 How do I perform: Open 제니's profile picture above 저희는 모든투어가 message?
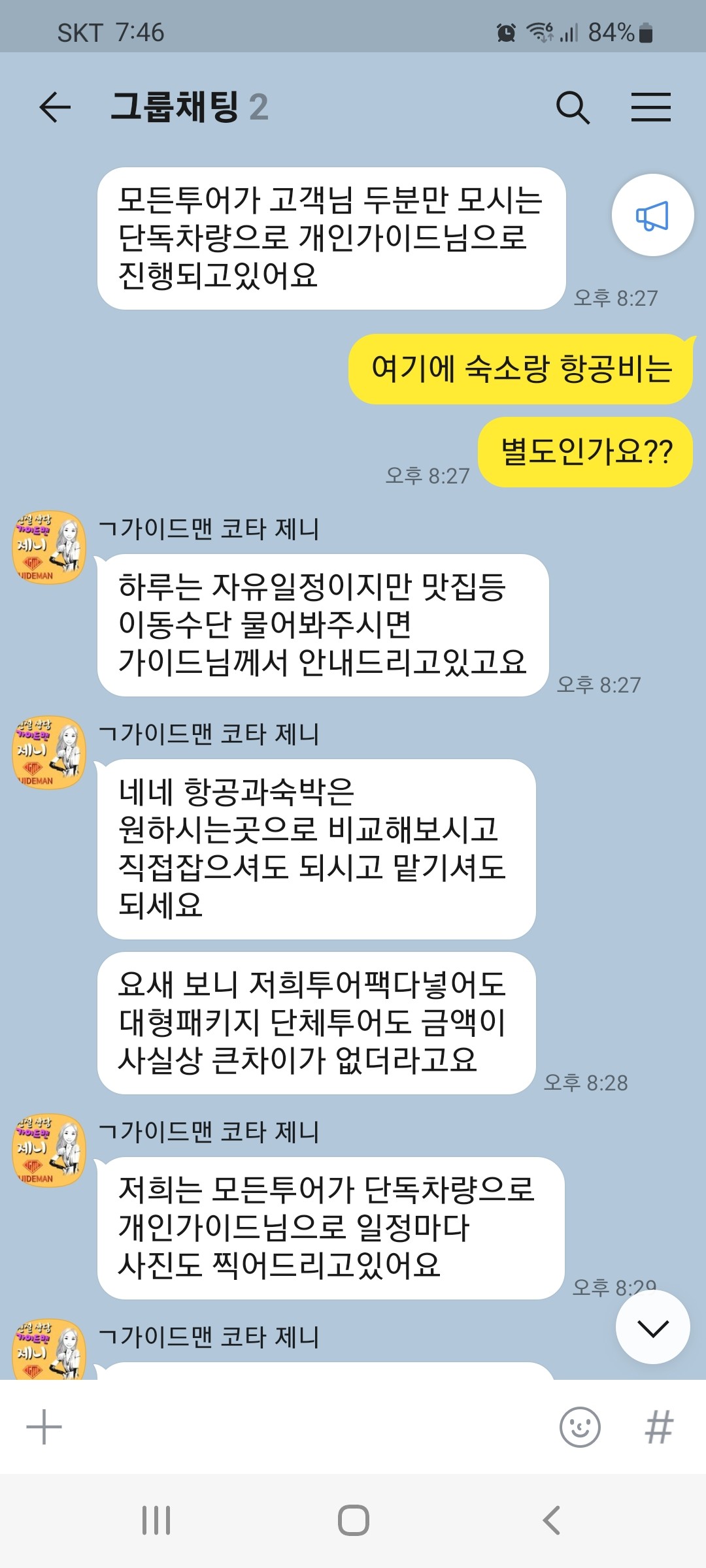[x=49, y=1151]
